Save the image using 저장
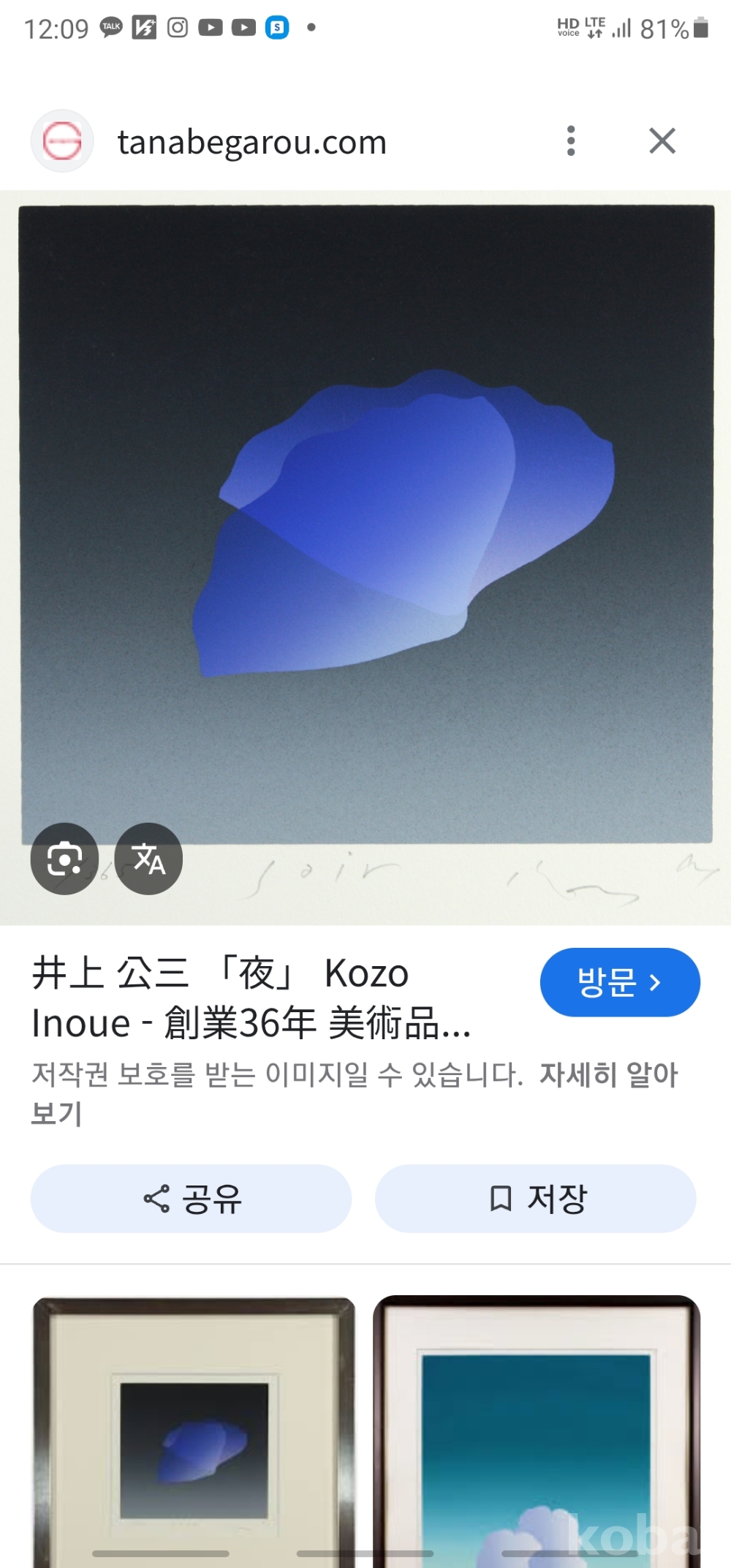This screenshot has width=731, height=1568. (x=536, y=1199)
